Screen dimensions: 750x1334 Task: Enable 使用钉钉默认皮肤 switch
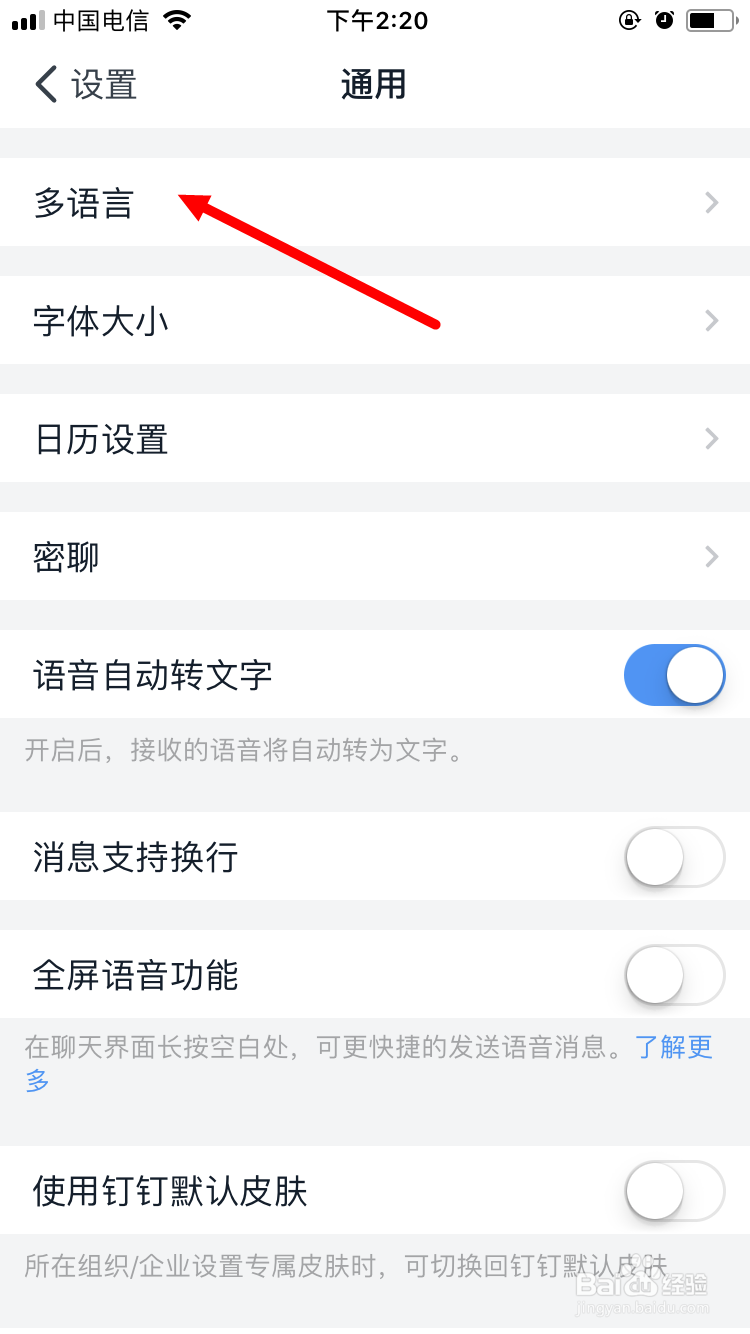tap(675, 1191)
